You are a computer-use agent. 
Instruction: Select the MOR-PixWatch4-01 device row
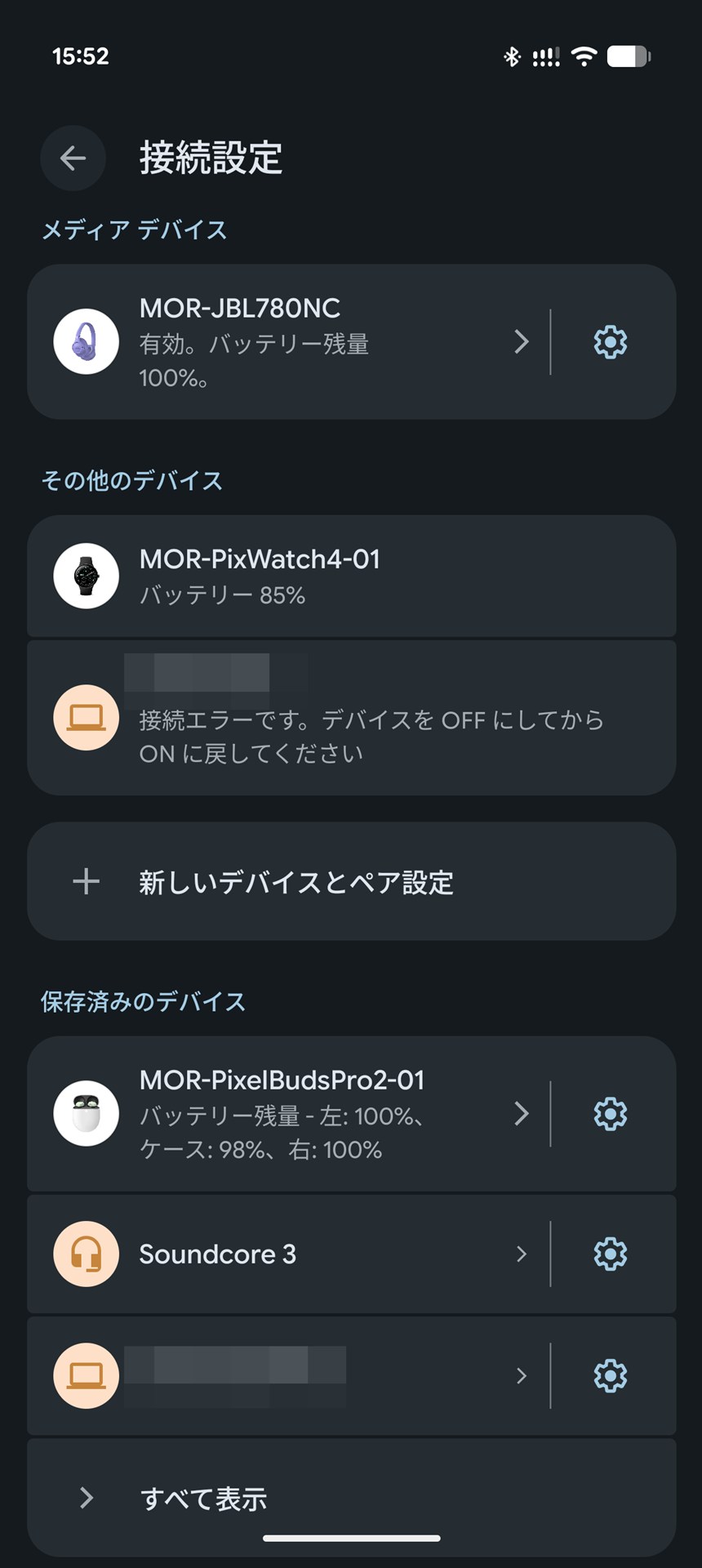tap(351, 577)
